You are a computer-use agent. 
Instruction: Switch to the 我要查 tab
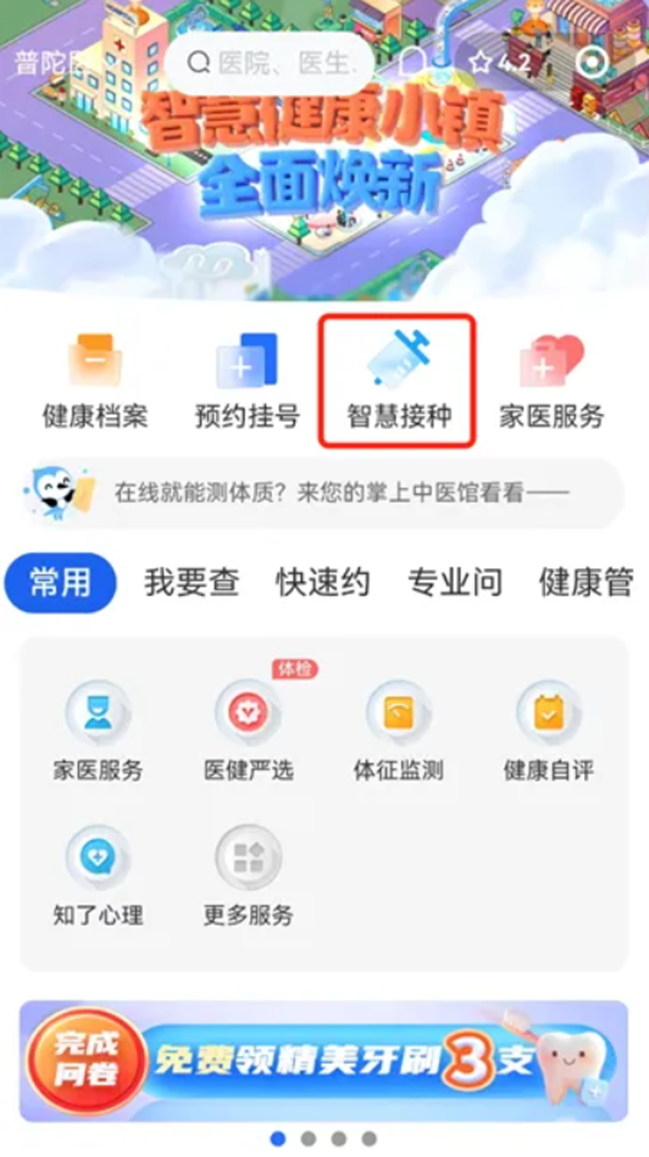pyautogui.click(x=192, y=583)
